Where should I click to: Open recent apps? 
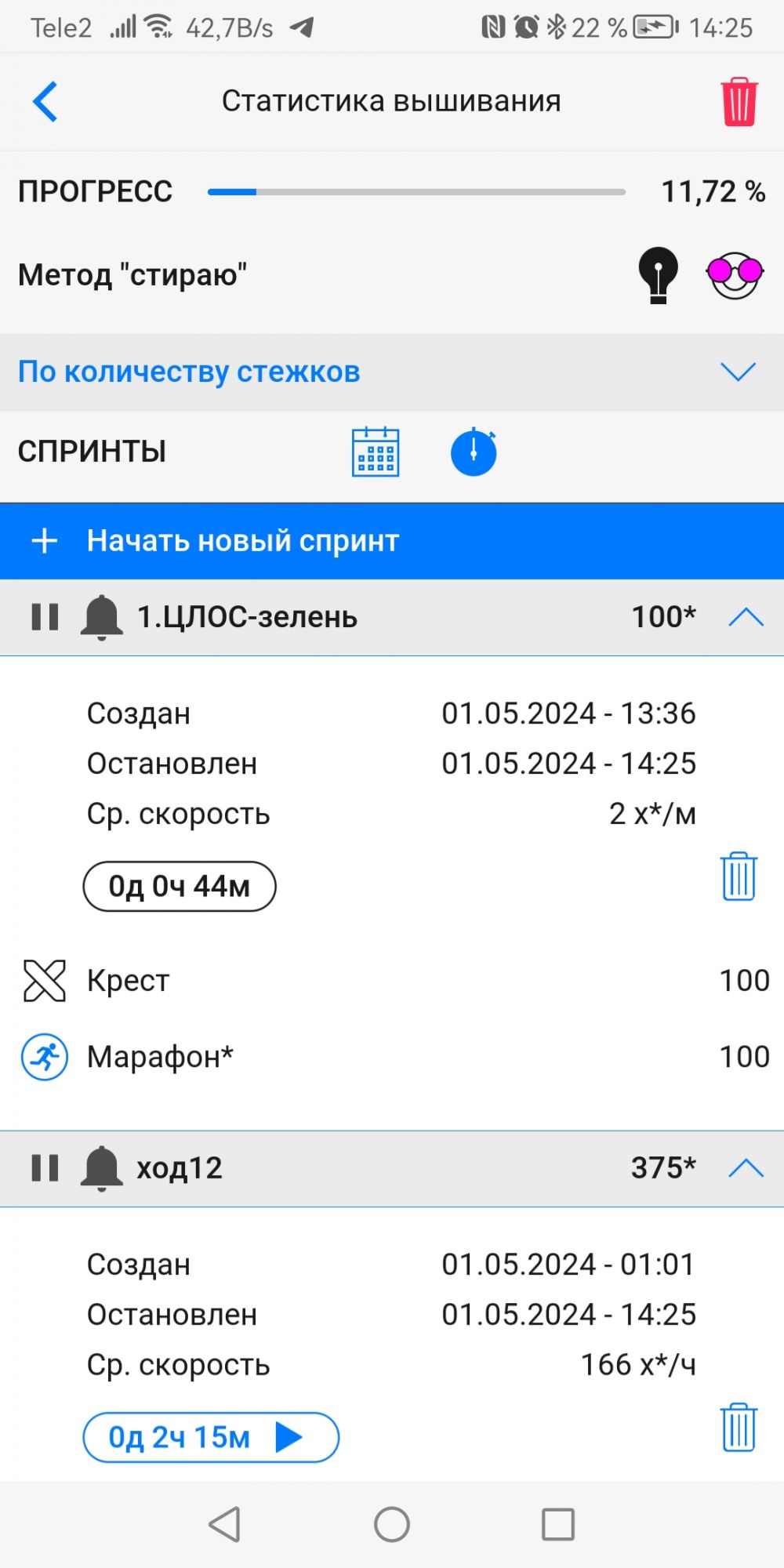click(x=558, y=1525)
